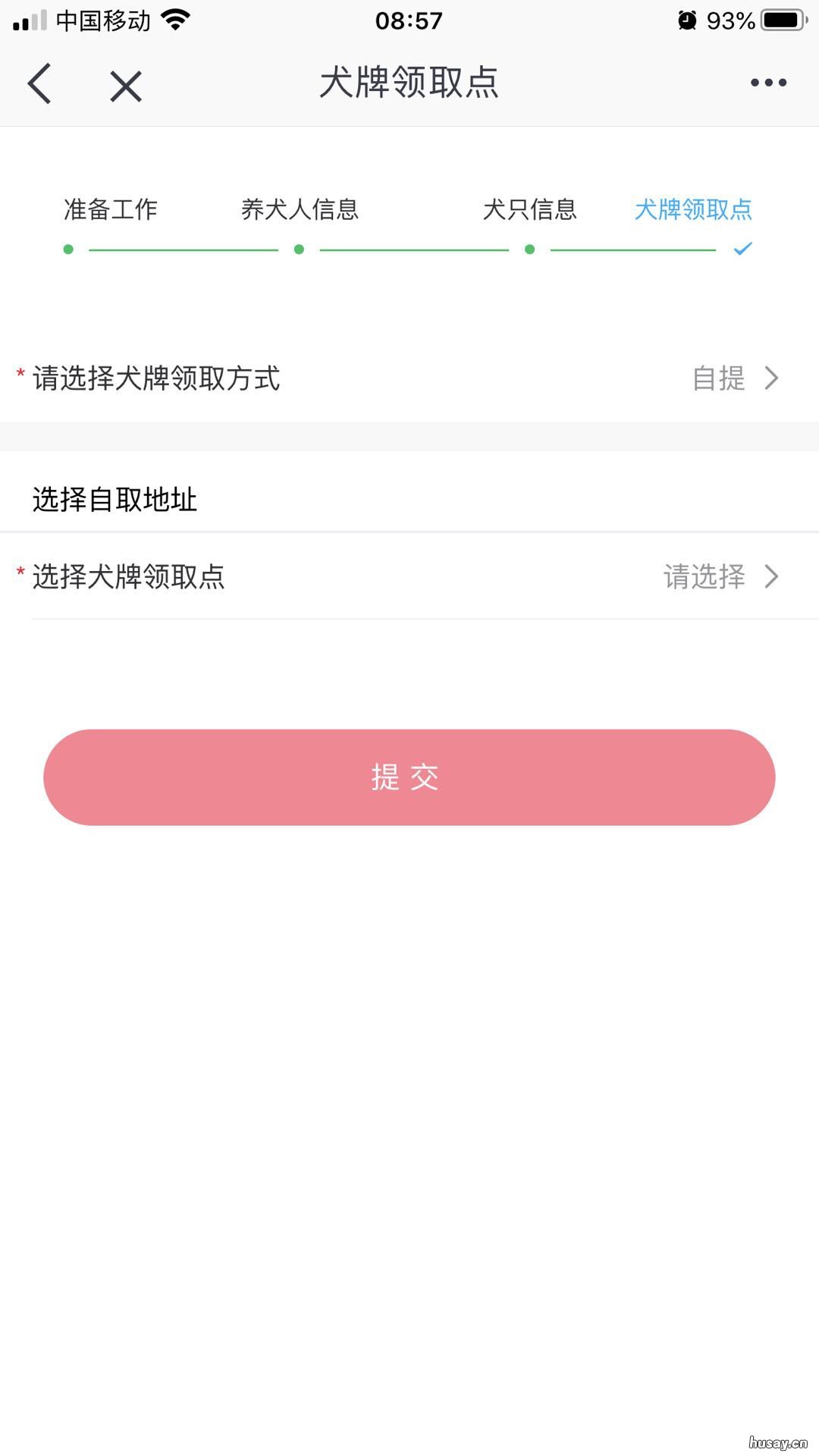Switch to the 准备工作 step
The width and height of the screenshot is (819, 1456).
pyautogui.click(x=110, y=210)
